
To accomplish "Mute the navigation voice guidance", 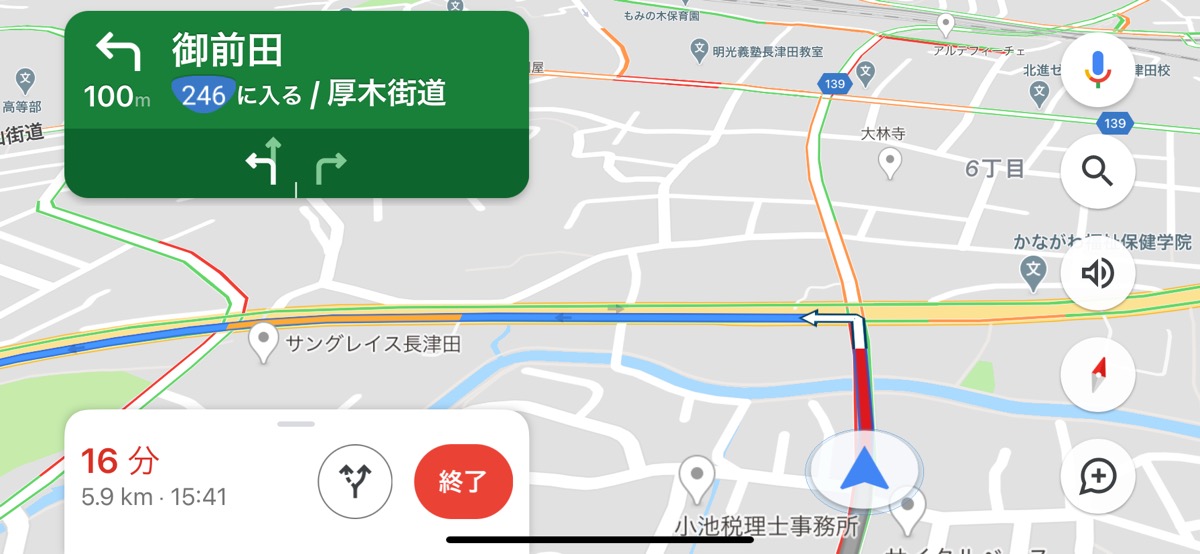I will 1097,273.
